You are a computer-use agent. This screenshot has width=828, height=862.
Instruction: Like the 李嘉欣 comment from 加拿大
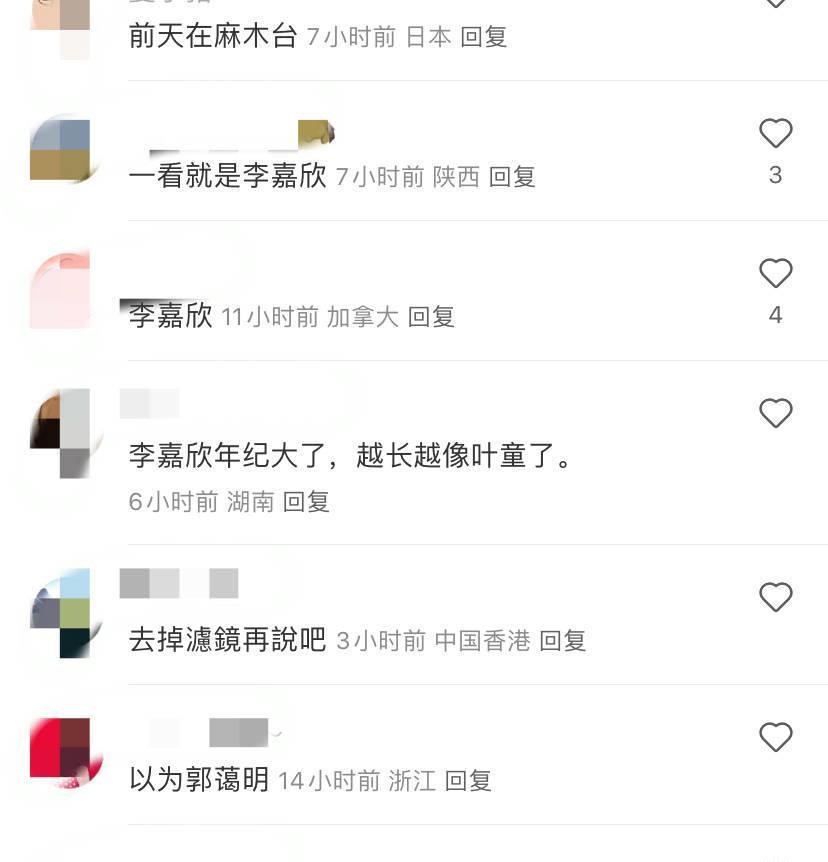click(776, 274)
